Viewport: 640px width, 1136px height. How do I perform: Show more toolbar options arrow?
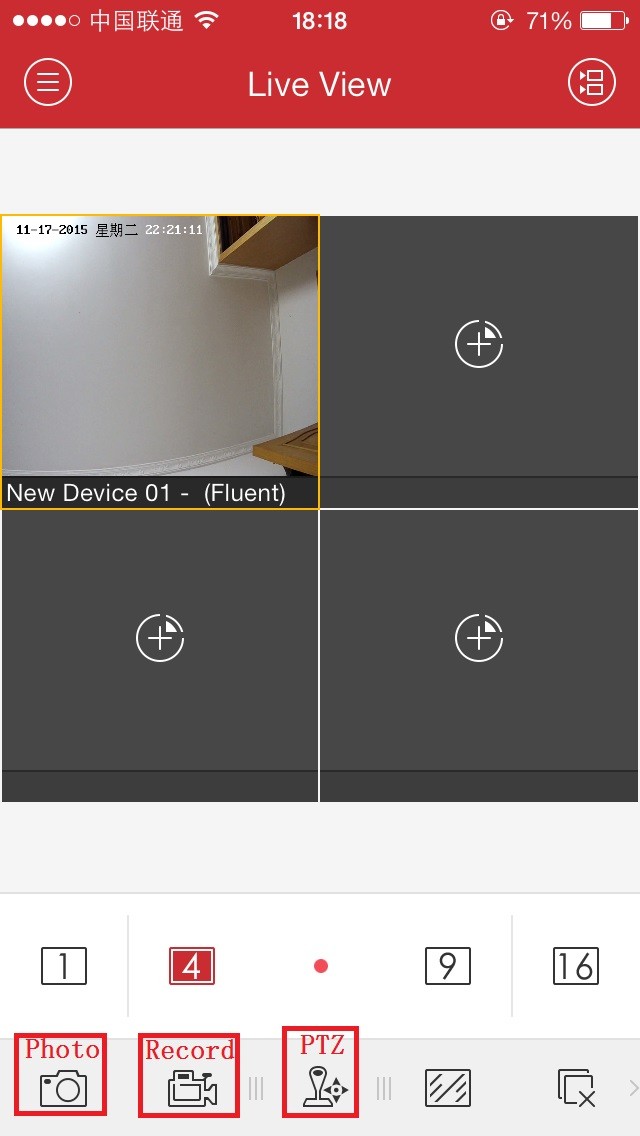tap(632, 1087)
